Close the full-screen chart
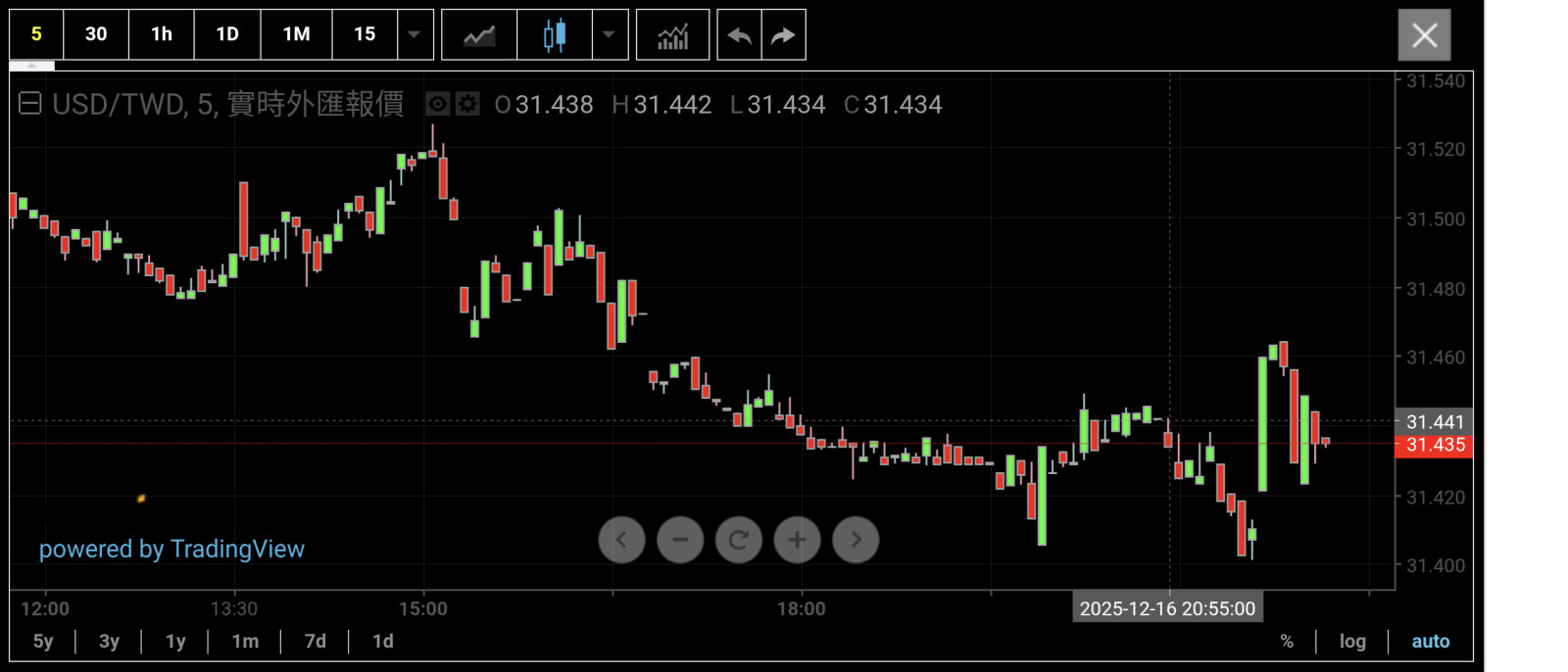Image resolution: width=1568 pixels, height=672 pixels. [x=1424, y=36]
